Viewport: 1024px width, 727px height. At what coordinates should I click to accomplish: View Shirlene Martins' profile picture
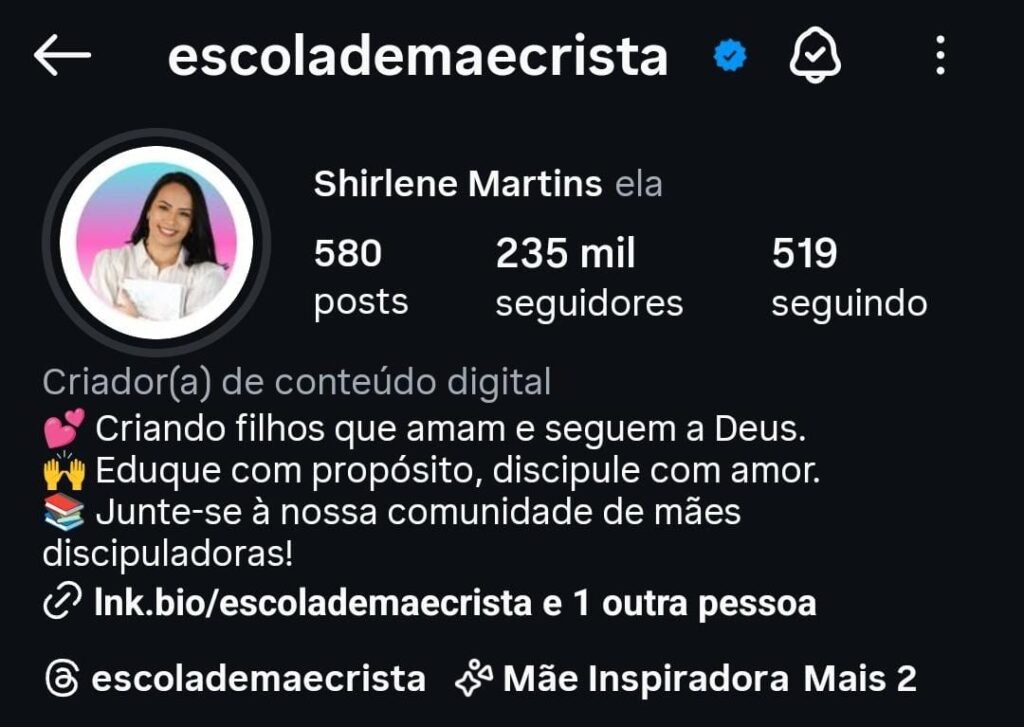click(x=156, y=243)
